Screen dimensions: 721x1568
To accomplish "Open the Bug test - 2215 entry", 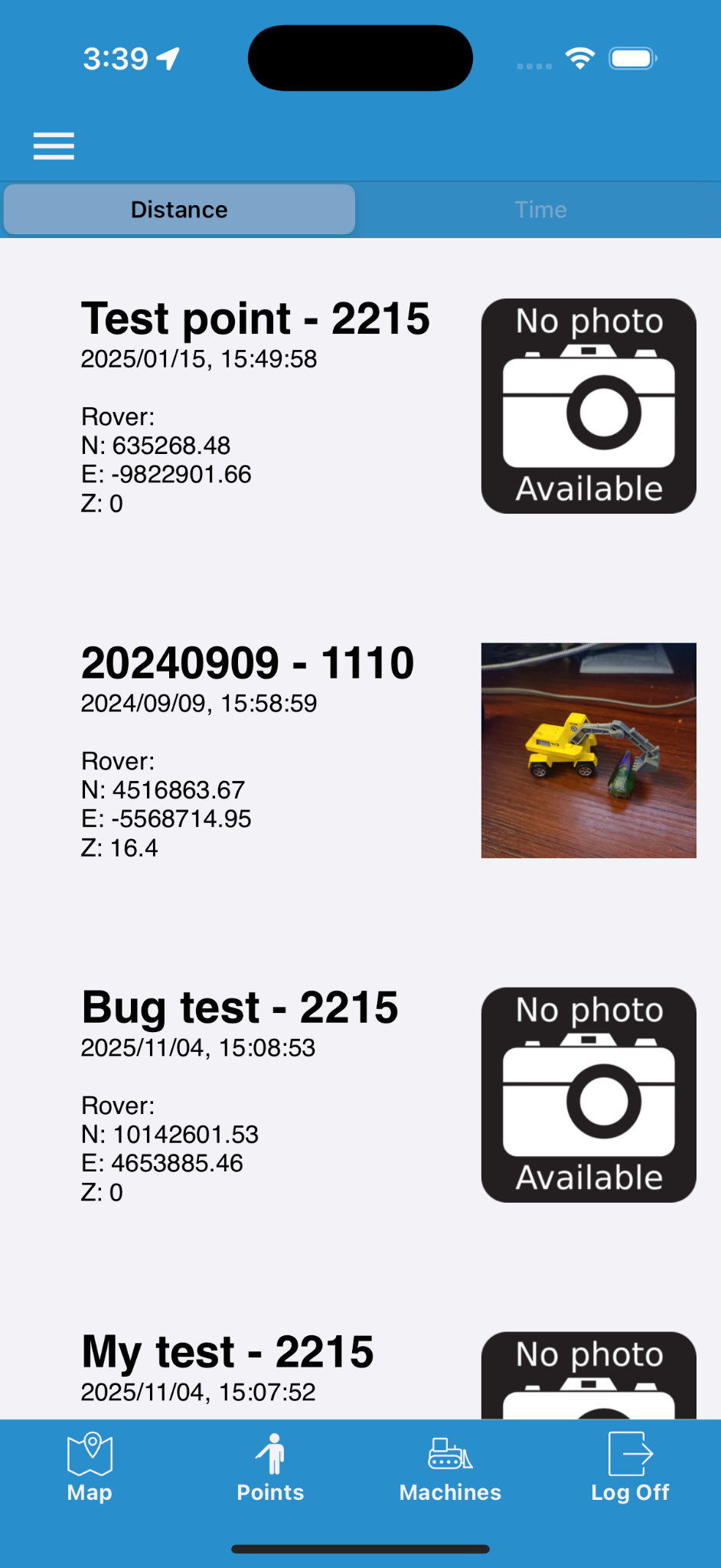I will click(240, 1008).
